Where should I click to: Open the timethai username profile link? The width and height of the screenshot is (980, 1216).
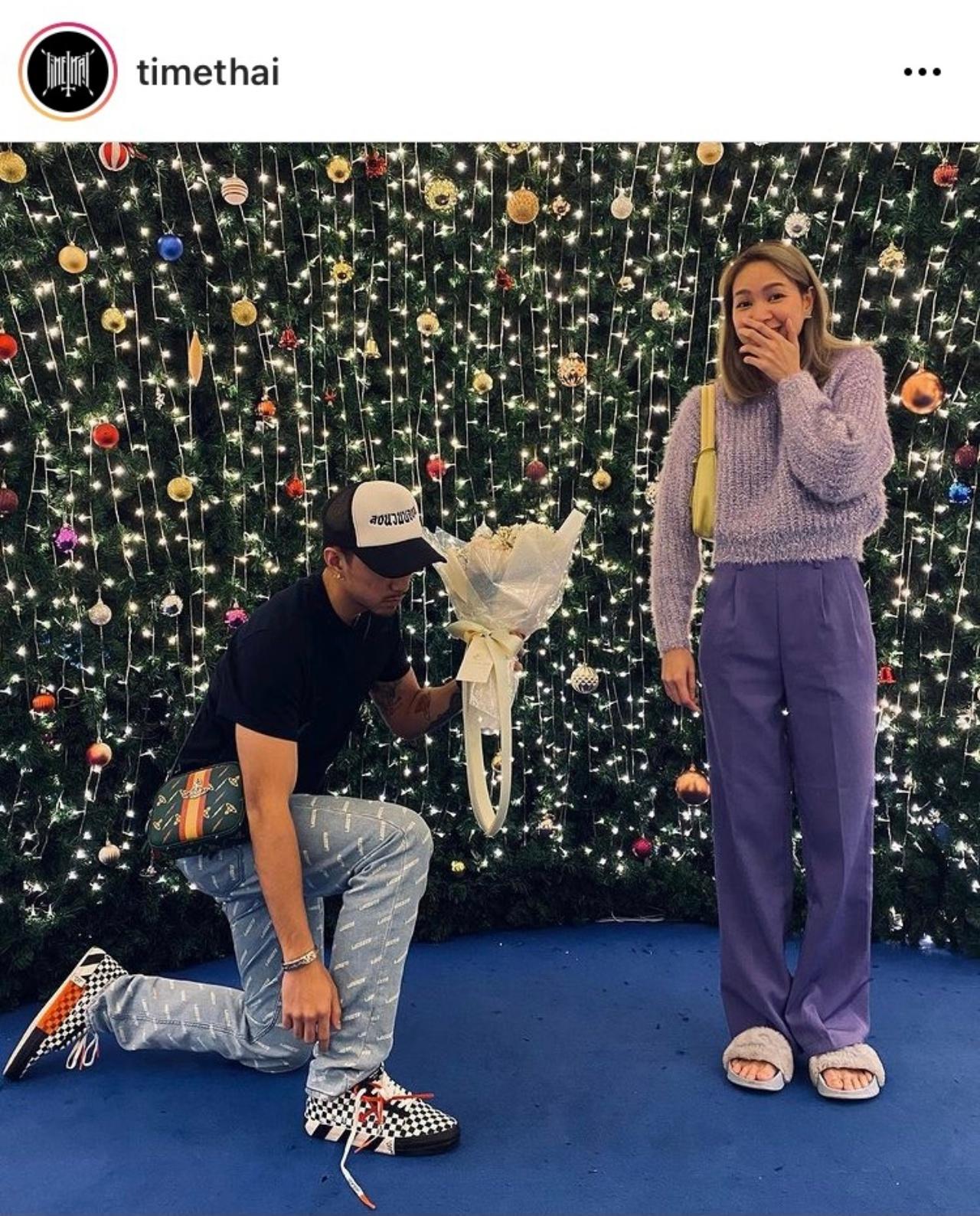[x=207, y=73]
